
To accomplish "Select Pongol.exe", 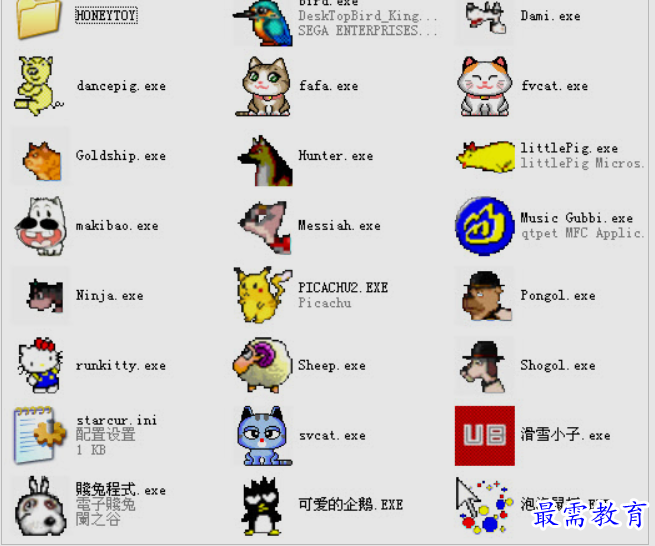I will coord(485,296).
